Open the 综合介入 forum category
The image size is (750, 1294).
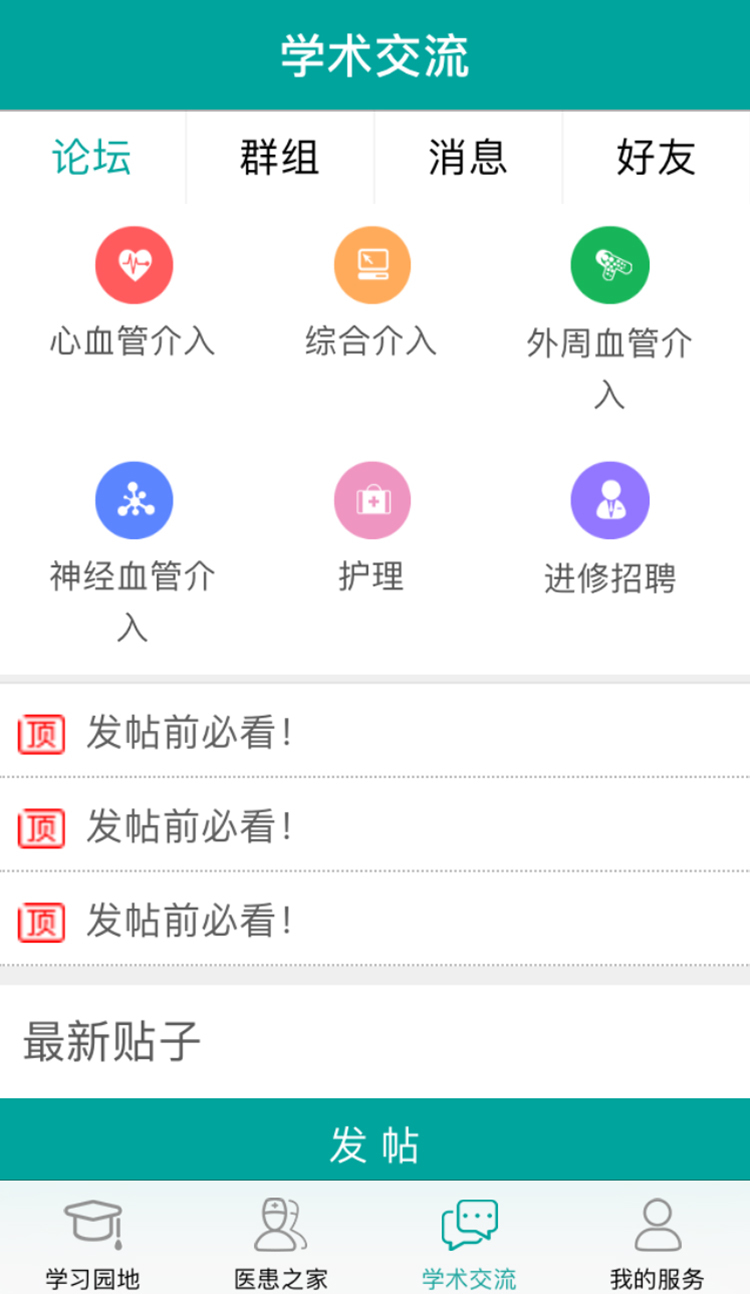pos(372,293)
